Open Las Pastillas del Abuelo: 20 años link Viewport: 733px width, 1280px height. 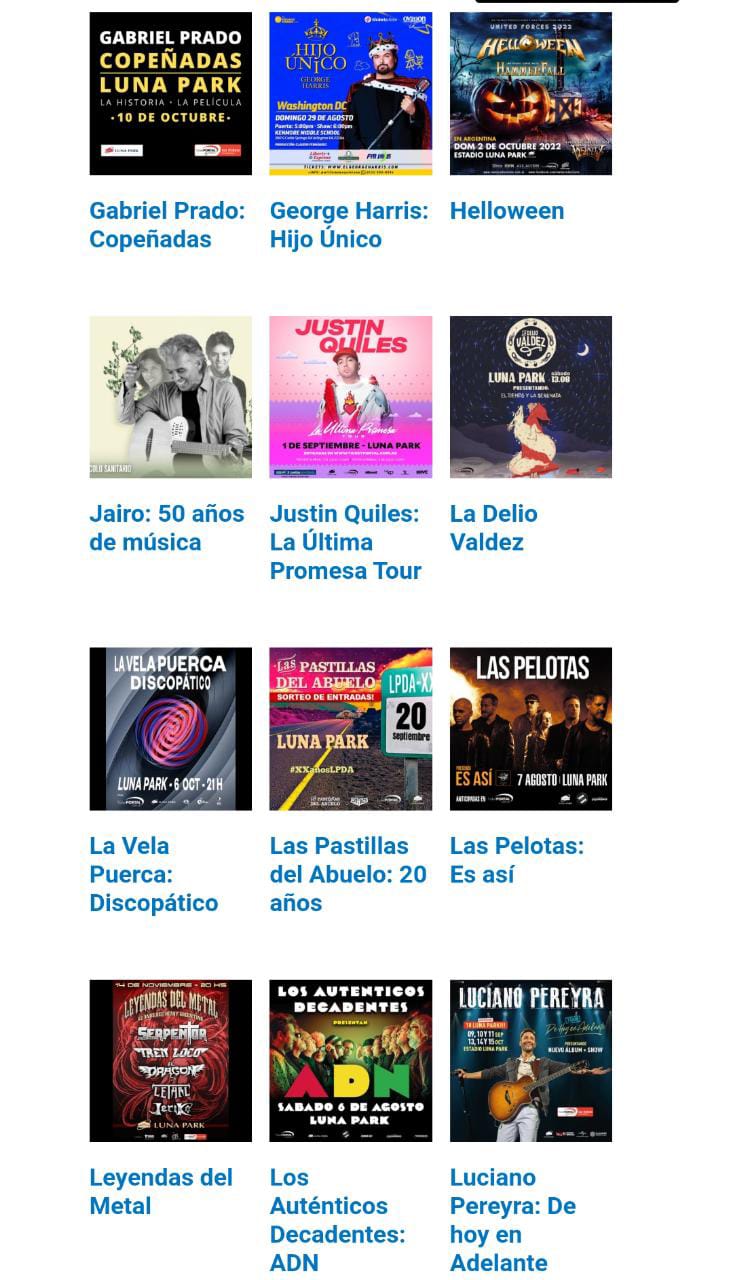tap(347, 873)
